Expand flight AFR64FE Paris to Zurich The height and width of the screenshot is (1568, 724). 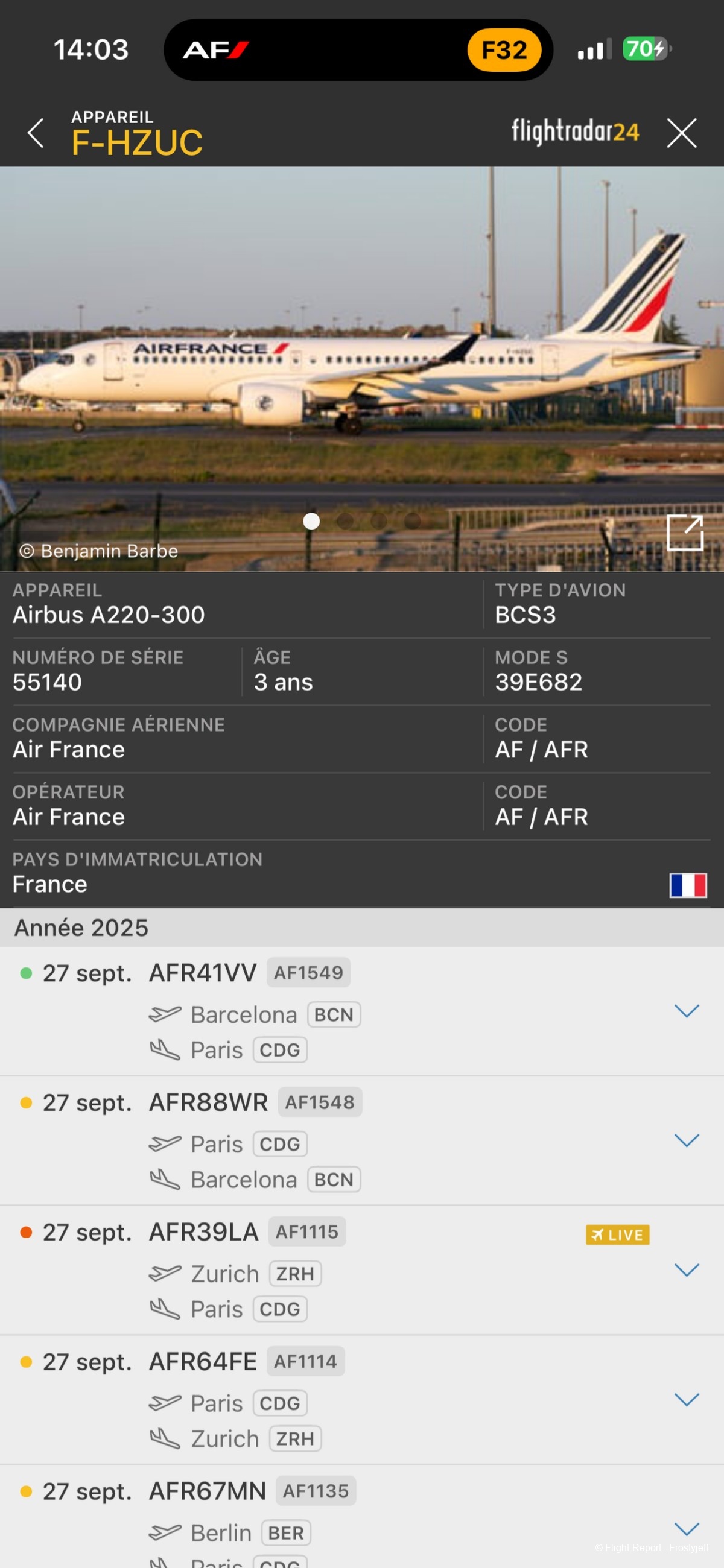pyautogui.click(x=686, y=1400)
